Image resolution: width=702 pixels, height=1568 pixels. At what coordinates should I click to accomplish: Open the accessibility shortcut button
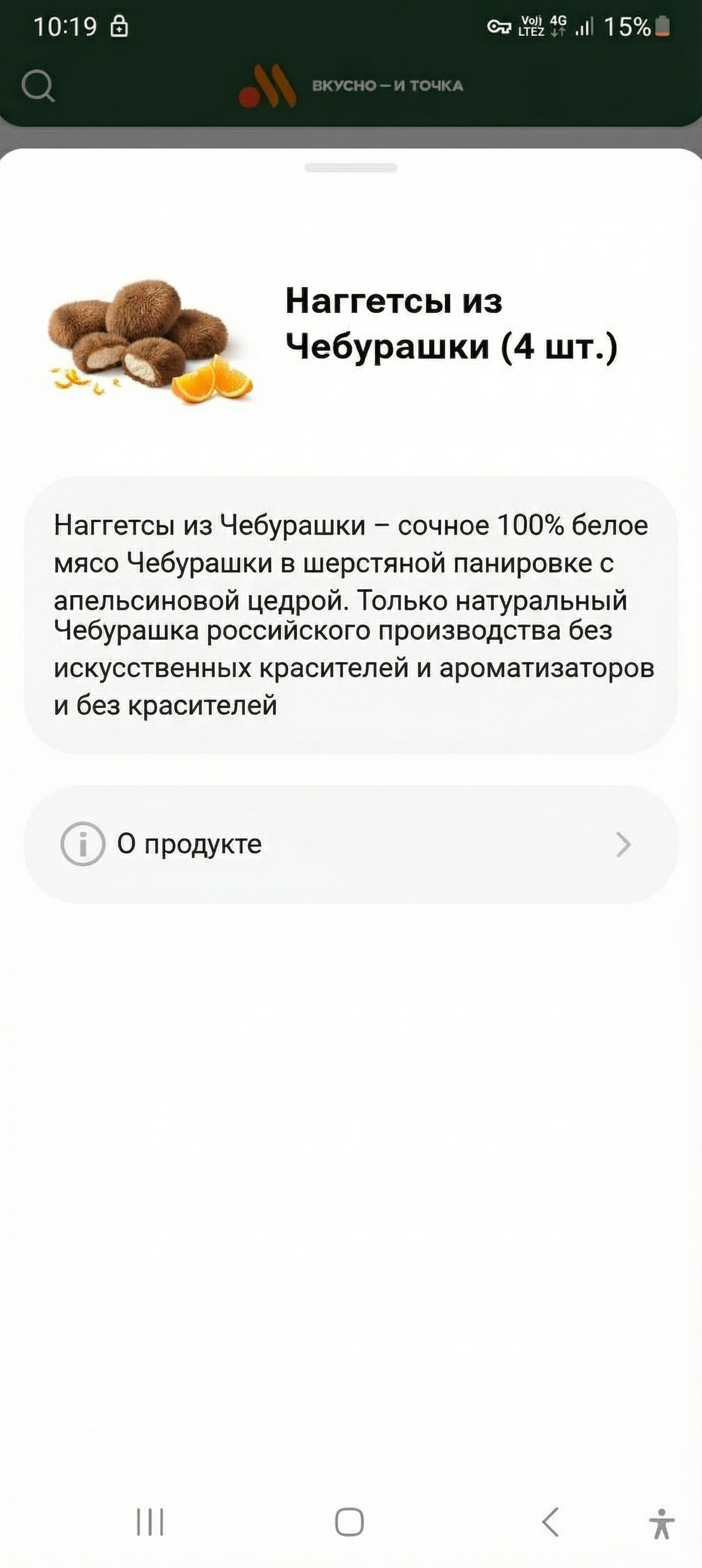coord(662,1524)
